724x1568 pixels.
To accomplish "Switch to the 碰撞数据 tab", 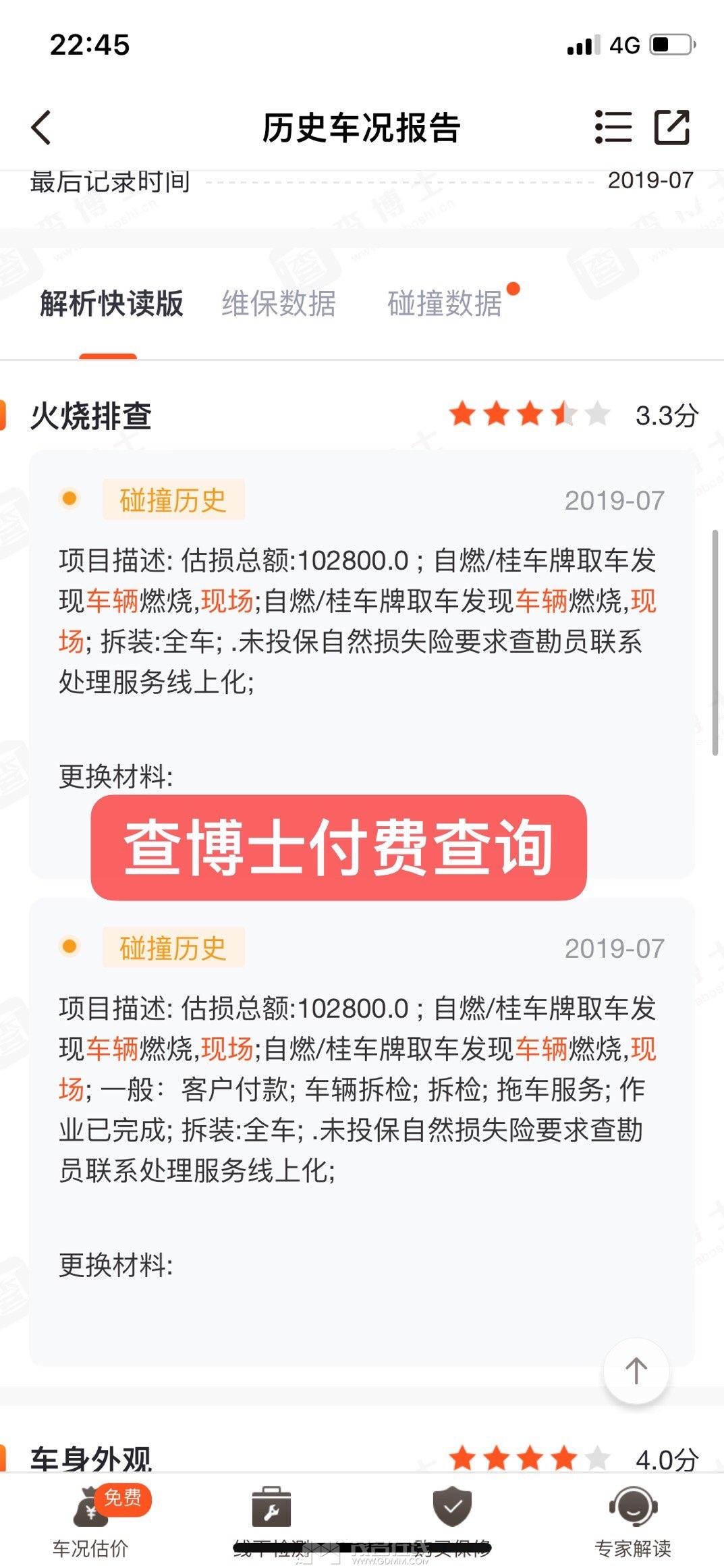I will (445, 304).
